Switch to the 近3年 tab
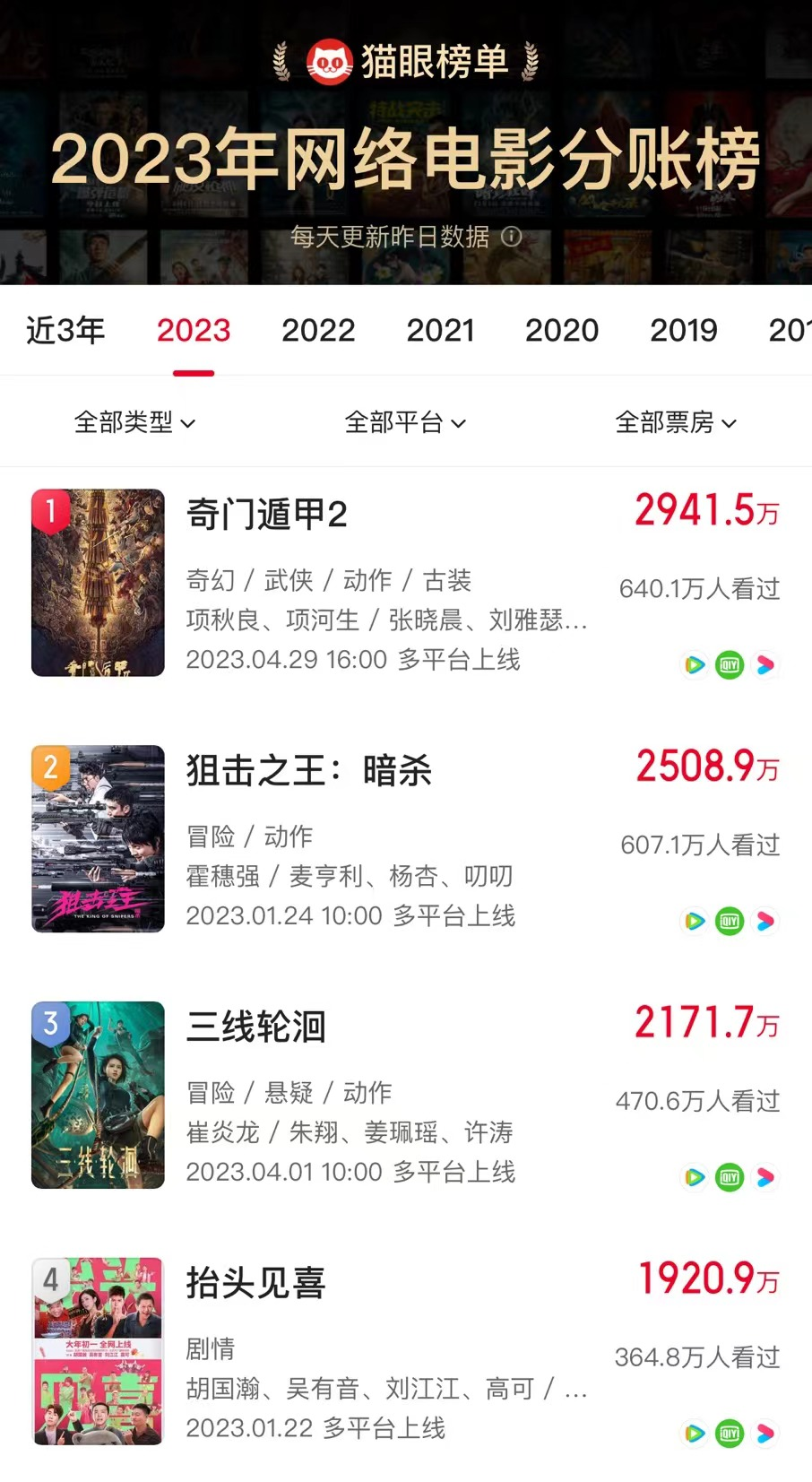This screenshot has height=1482, width=812. coord(65,330)
